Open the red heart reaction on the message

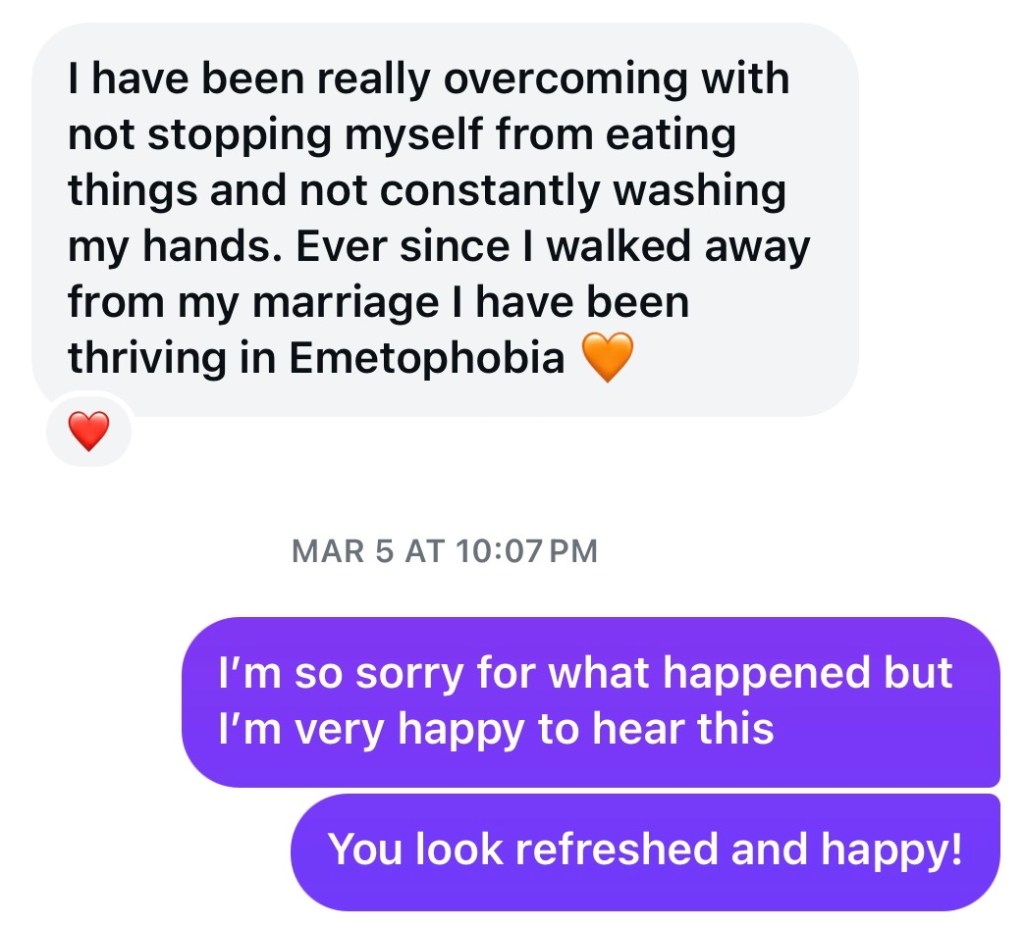pyautogui.click(x=88, y=432)
